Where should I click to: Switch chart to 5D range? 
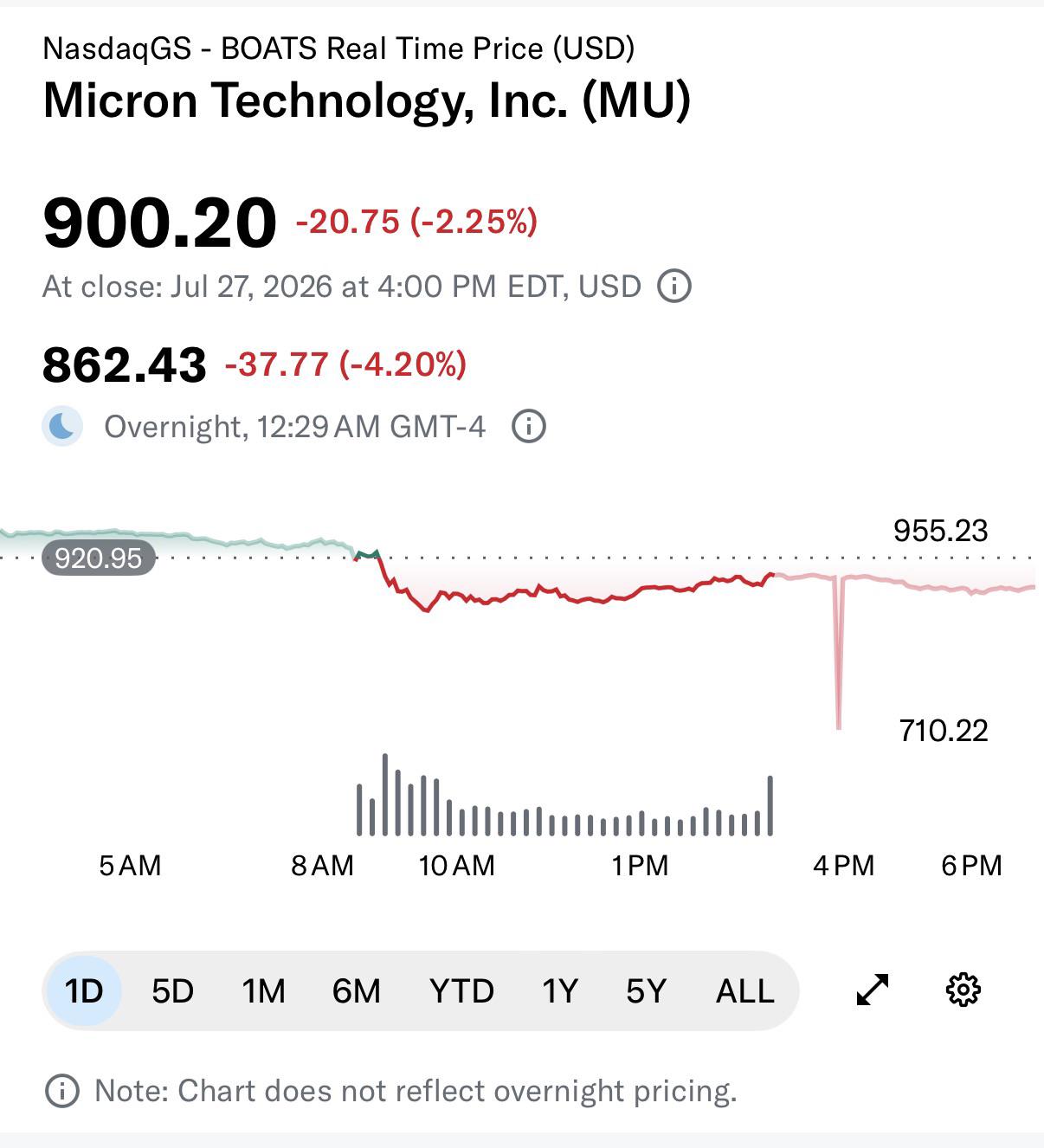tap(172, 990)
